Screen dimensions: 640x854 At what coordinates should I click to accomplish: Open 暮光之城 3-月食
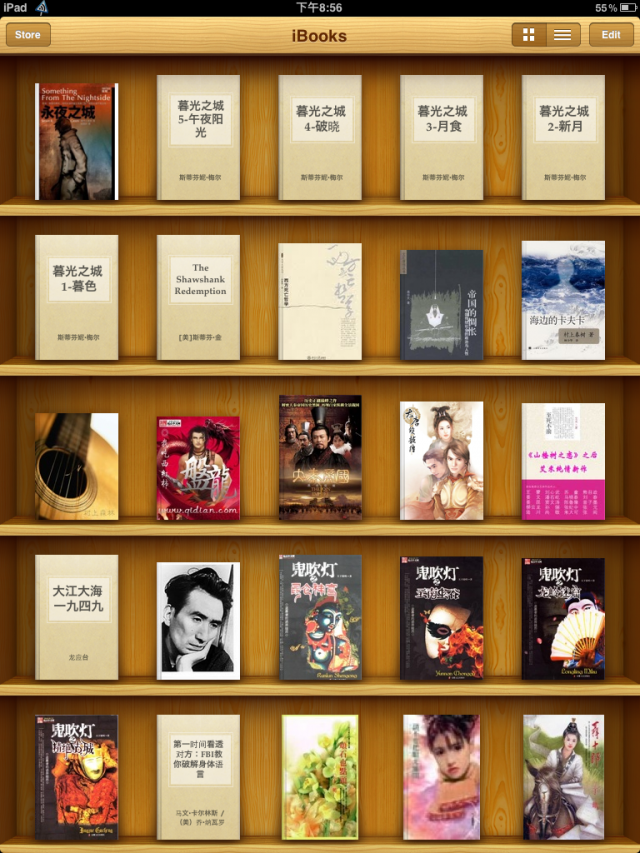tap(442, 137)
